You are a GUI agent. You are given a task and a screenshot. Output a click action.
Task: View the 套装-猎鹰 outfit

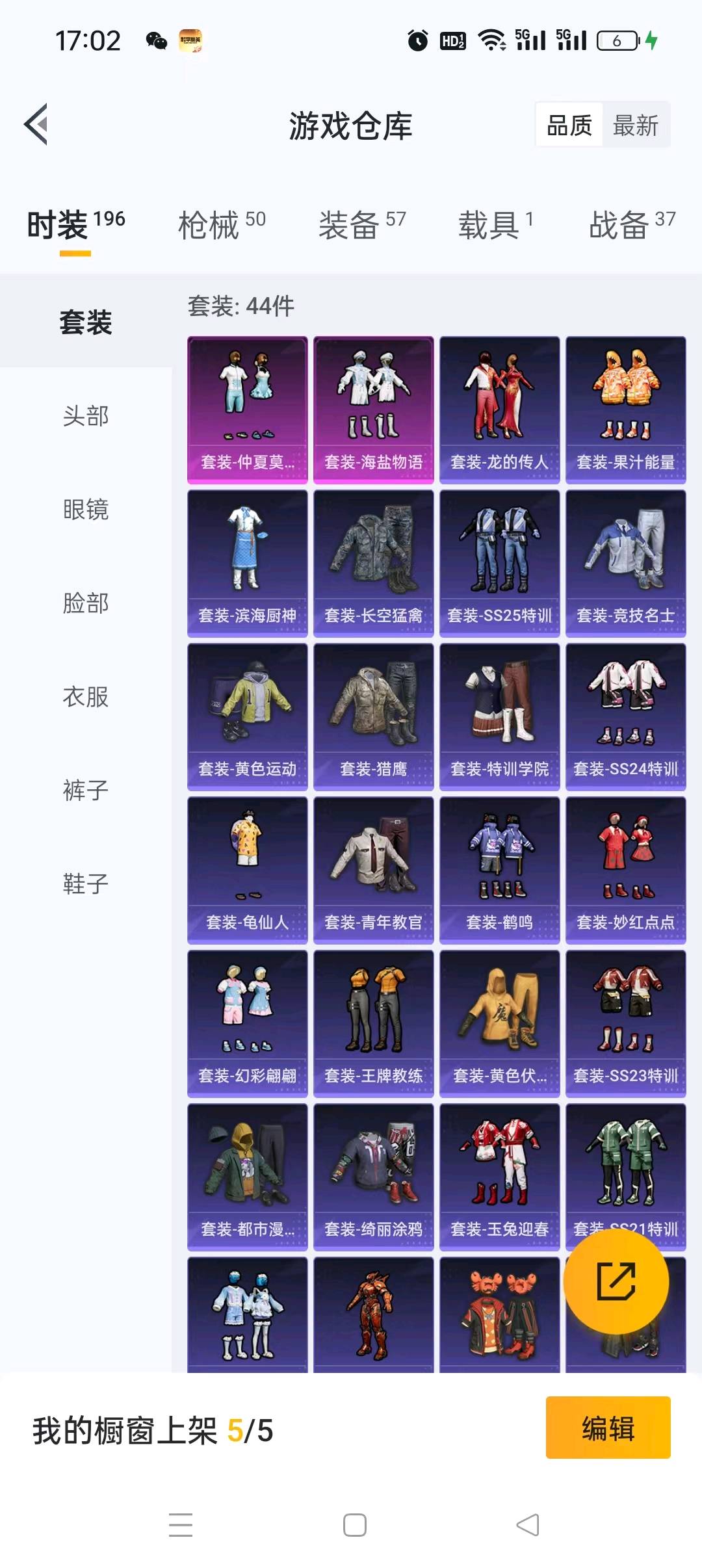tap(373, 716)
